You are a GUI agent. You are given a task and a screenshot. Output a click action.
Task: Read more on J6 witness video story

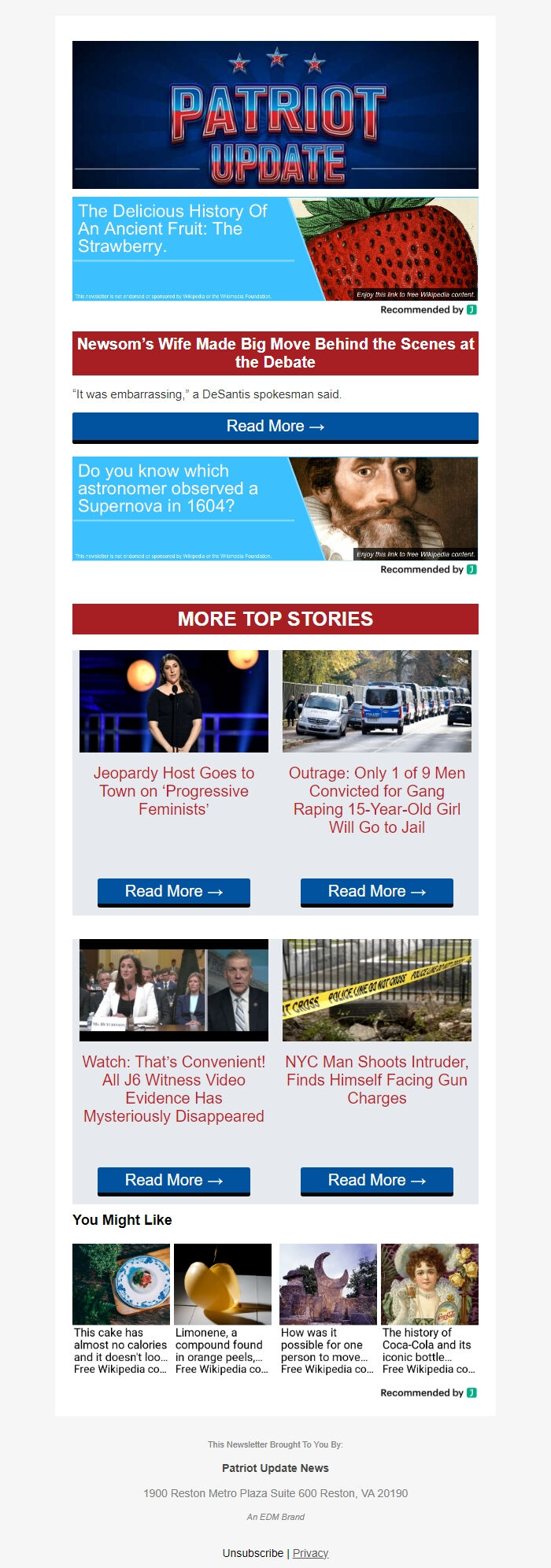[x=173, y=1181]
